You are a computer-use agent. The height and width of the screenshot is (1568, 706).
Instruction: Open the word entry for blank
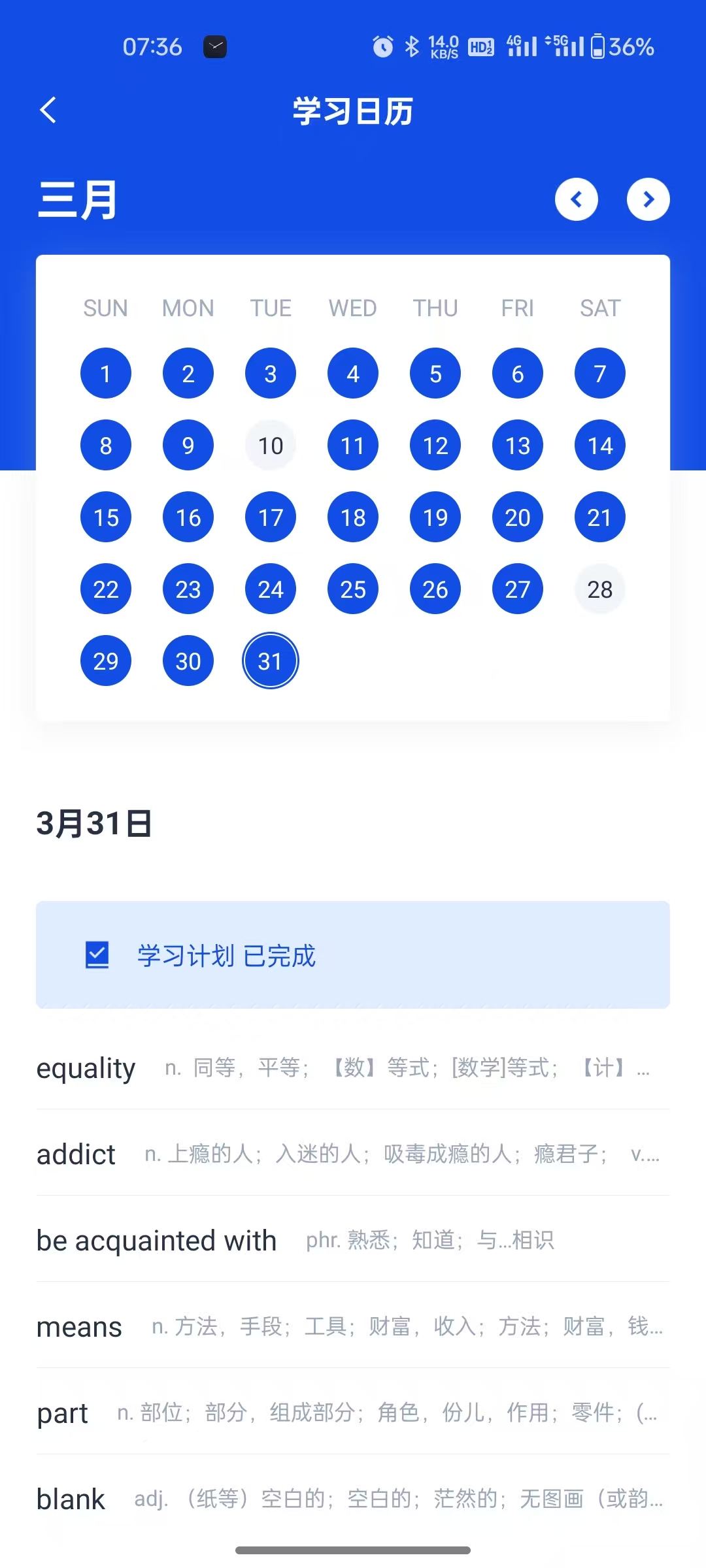click(x=71, y=1499)
